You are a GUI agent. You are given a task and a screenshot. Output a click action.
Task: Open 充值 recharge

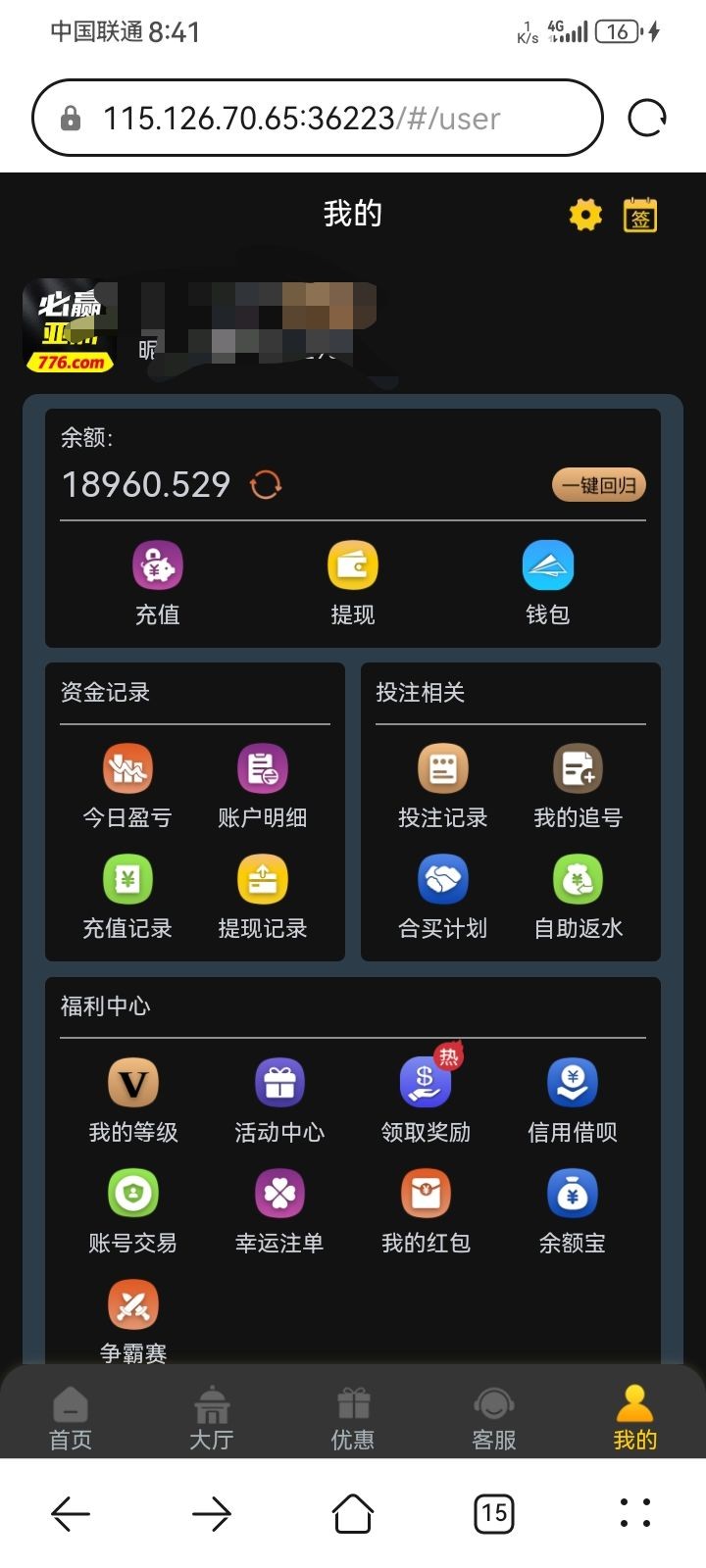tap(157, 583)
